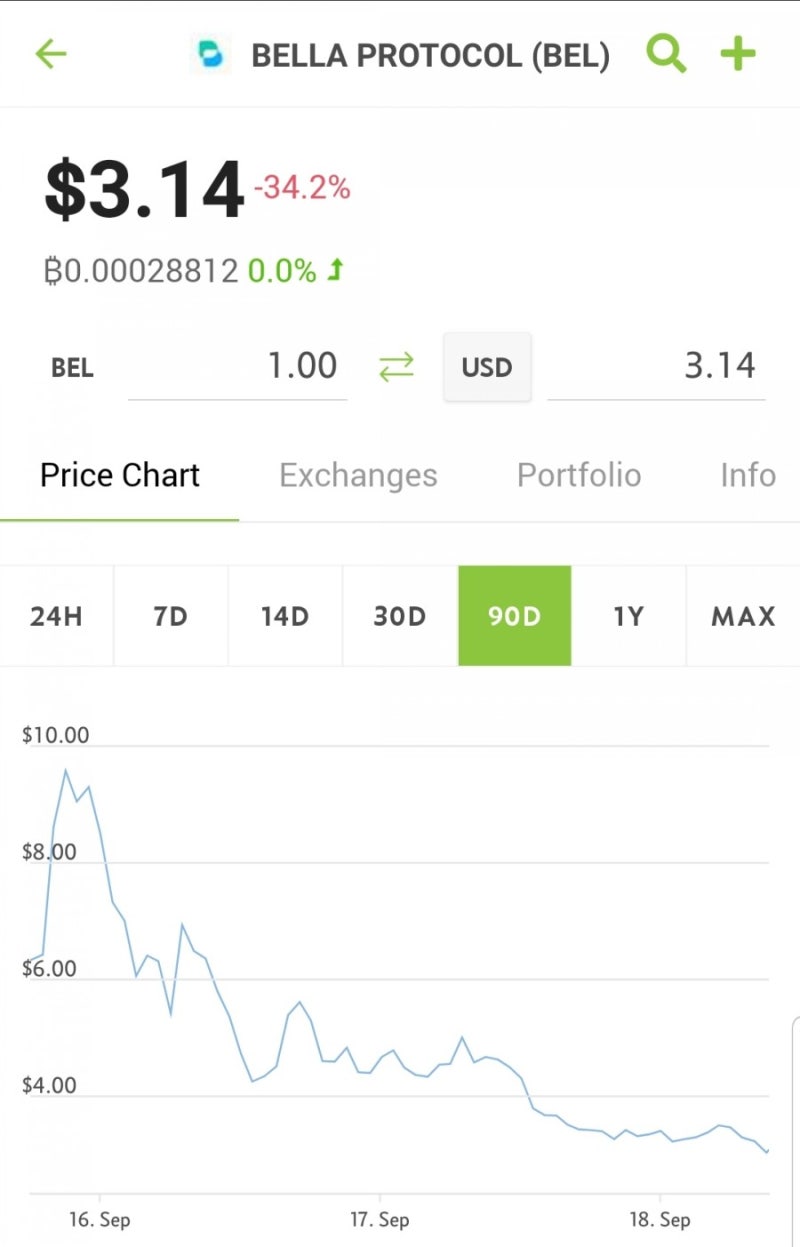Viewport: 800px width, 1247px height.
Task: Switch to the Portfolio tab
Action: point(579,475)
